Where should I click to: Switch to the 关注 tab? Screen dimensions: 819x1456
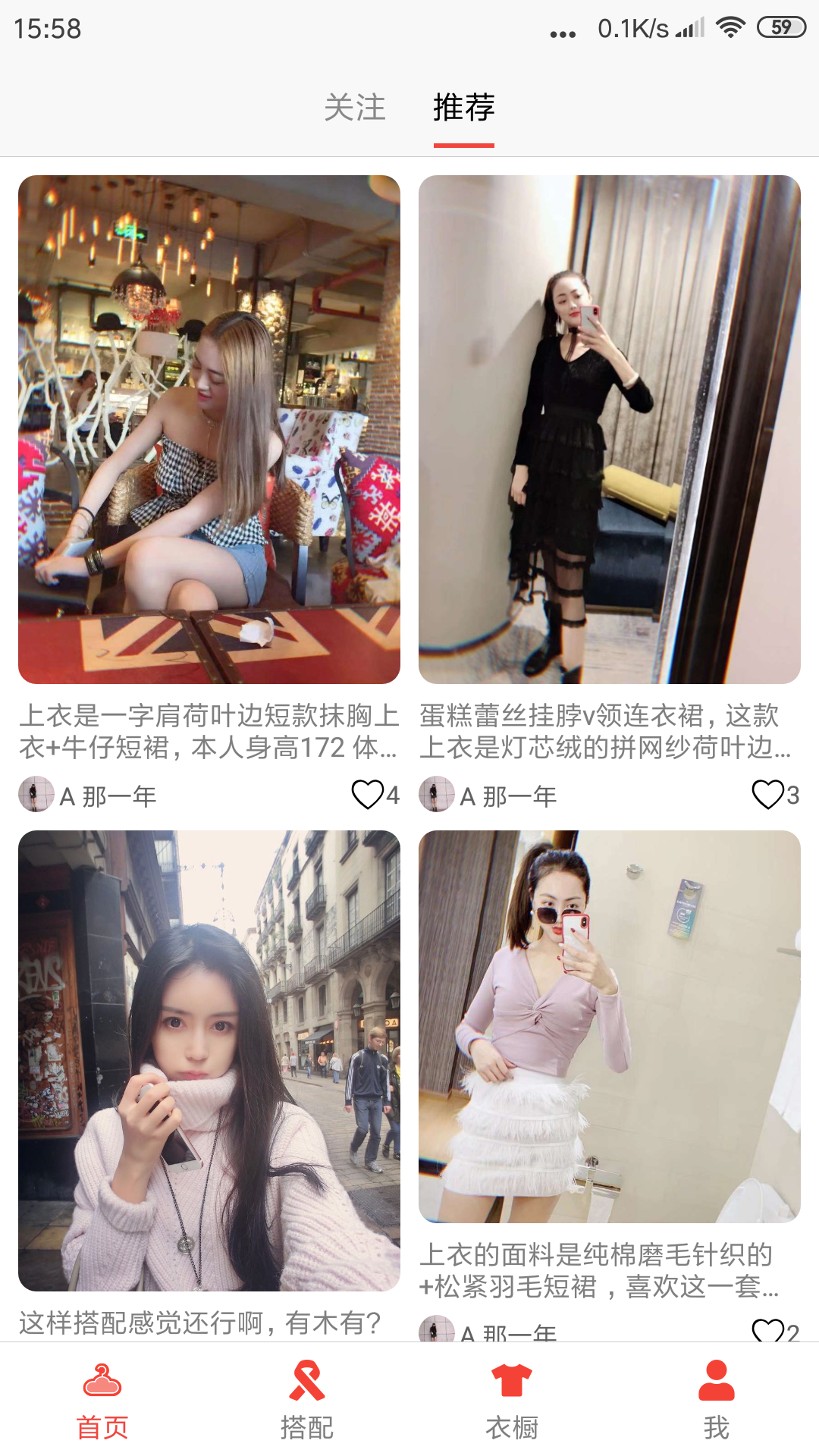coord(354,108)
